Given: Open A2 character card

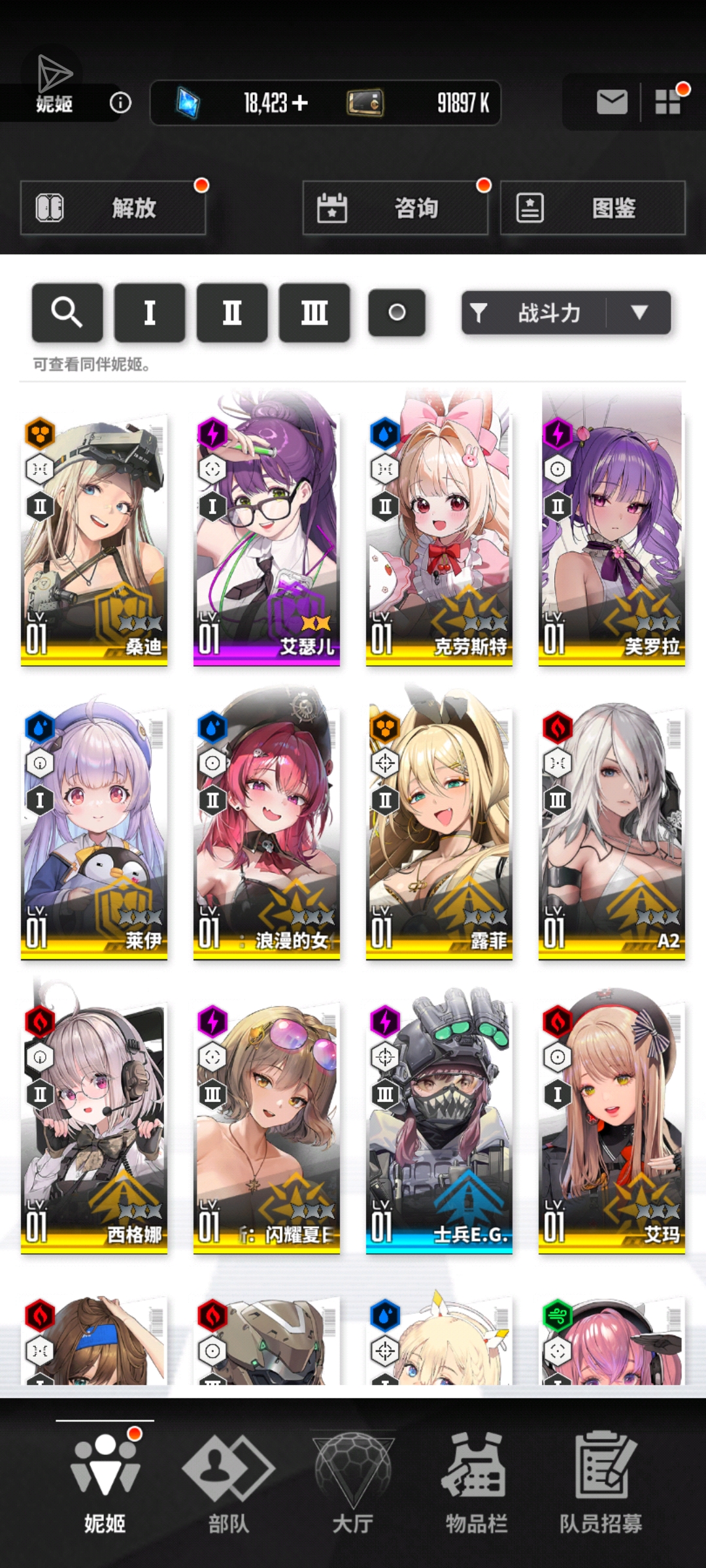Looking at the screenshot, I should tap(612, 830).
